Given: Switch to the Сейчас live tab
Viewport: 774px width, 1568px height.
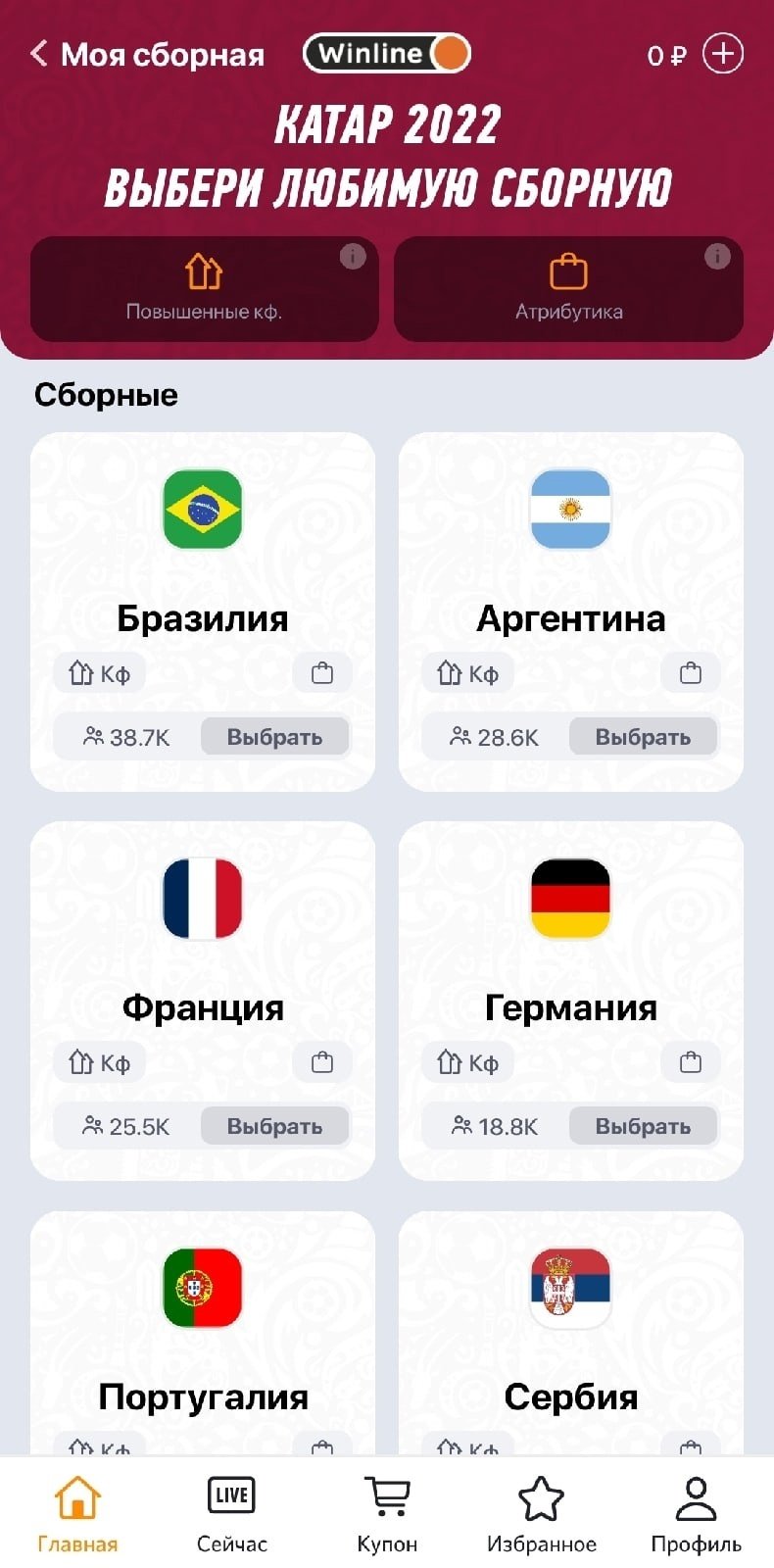Looking at the screenshot, I should [x=231, y=1514].
